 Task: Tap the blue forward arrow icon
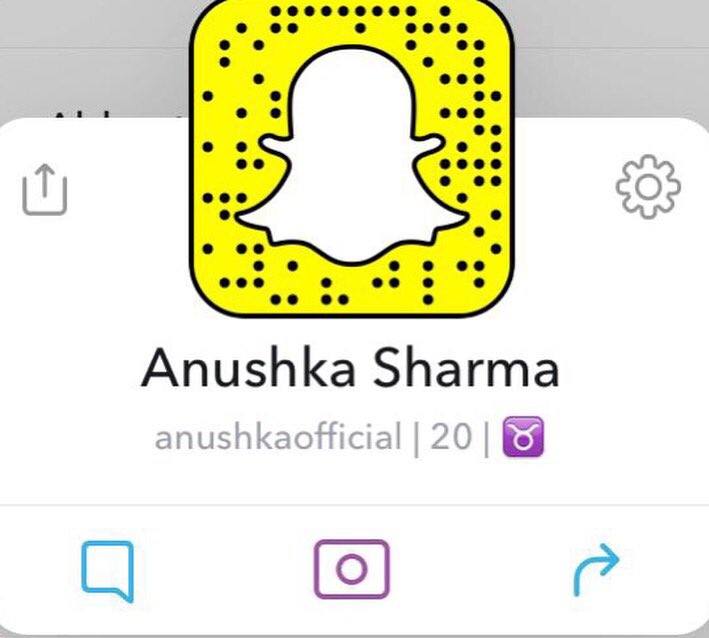pos(597,572)
